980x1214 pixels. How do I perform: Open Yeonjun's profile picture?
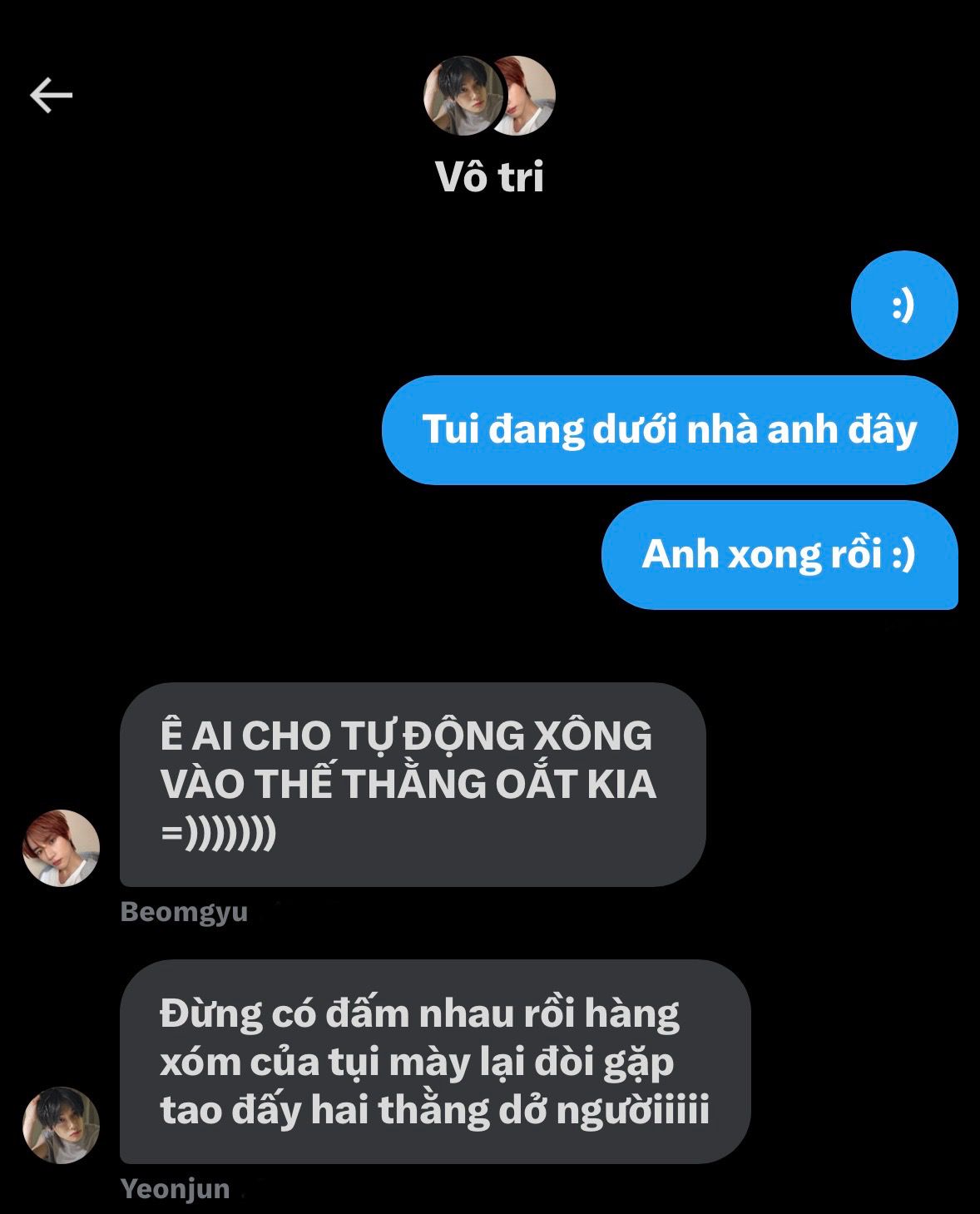pyautogui.click(x=61, y=1125)
